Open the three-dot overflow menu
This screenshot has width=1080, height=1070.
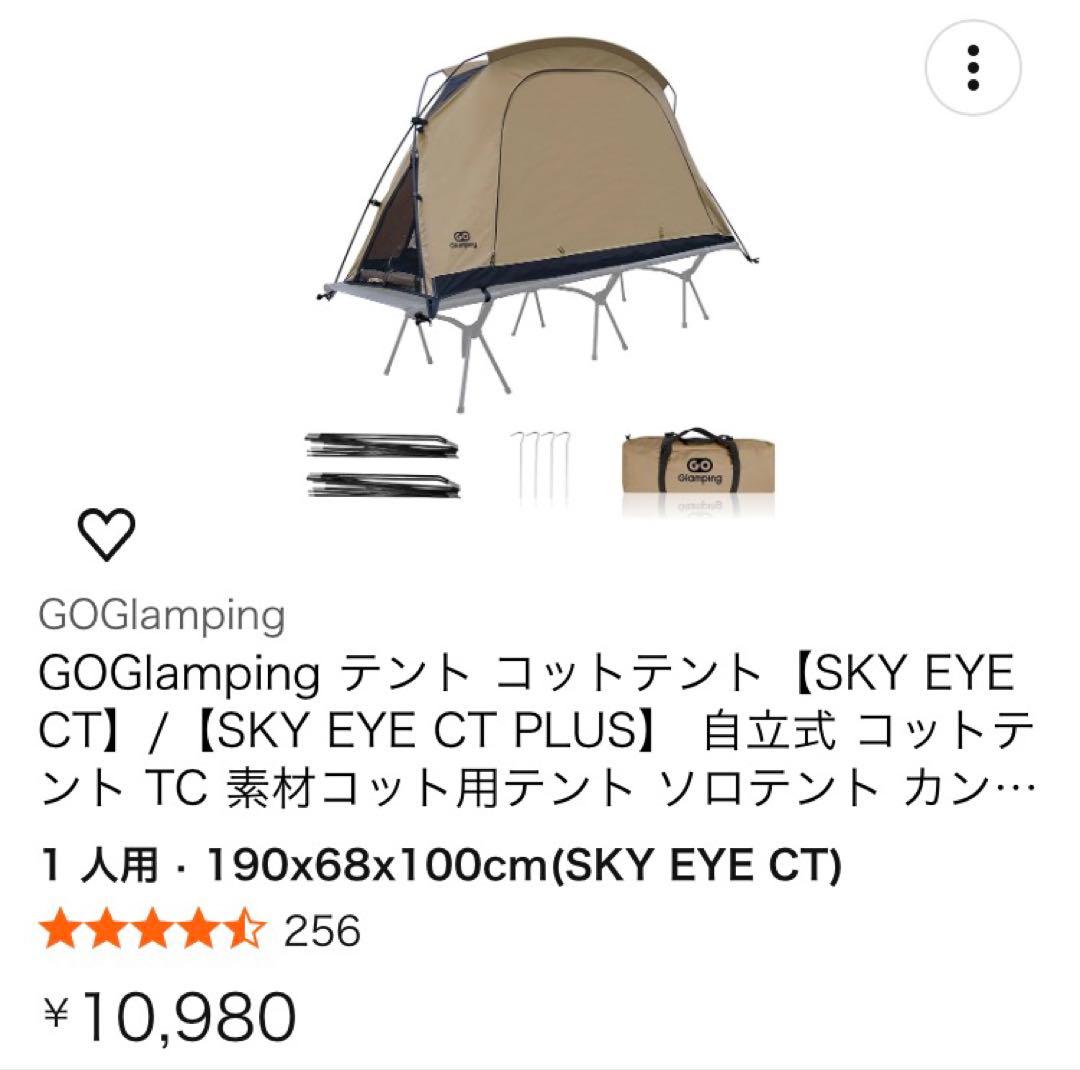pos(973,69)
